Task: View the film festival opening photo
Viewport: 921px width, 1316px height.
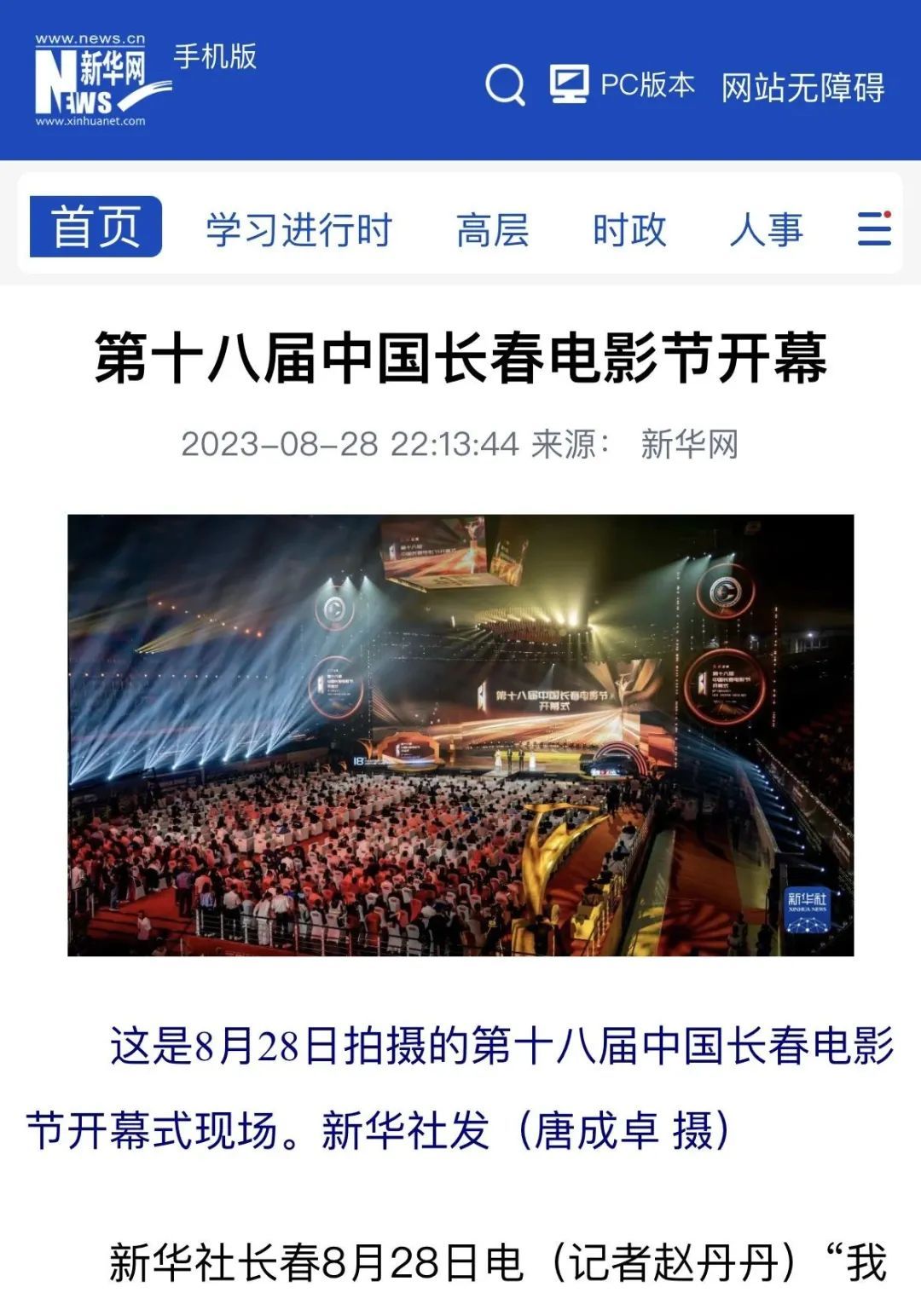Action: click(x=460, y=735)
